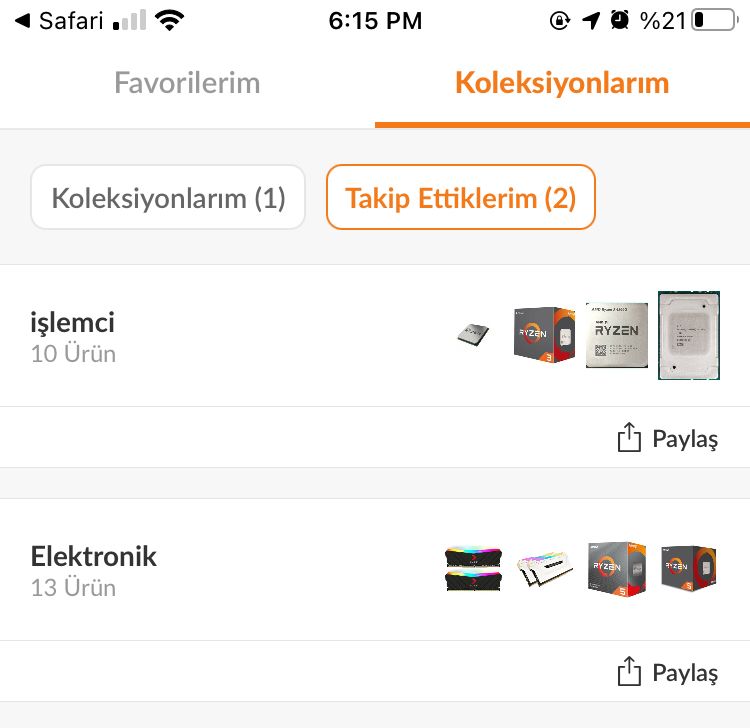
Task: Return to Safari via the back link
Action: point(59,20)
